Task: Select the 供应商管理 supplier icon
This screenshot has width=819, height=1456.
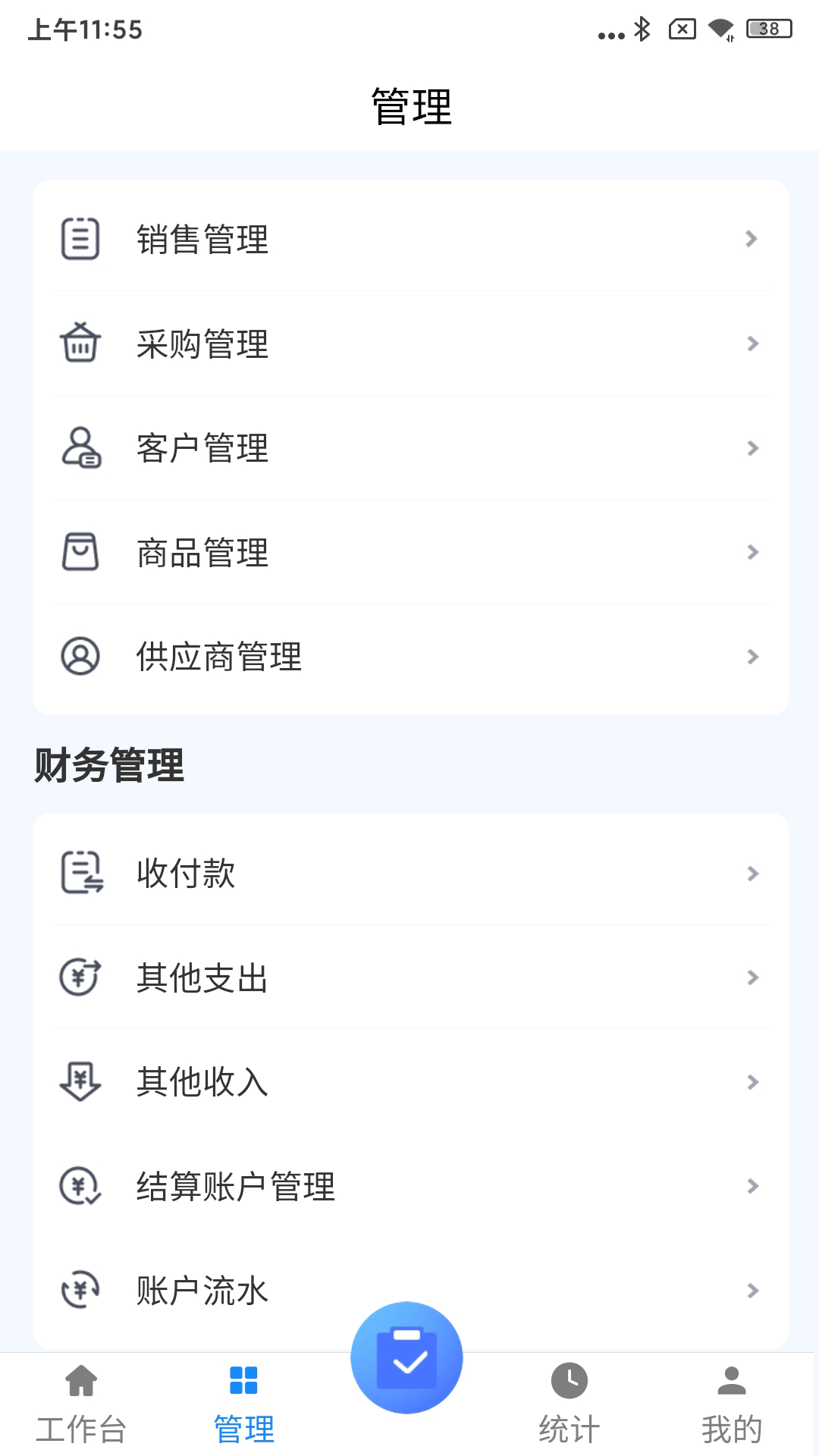Action: coord(79,657)
